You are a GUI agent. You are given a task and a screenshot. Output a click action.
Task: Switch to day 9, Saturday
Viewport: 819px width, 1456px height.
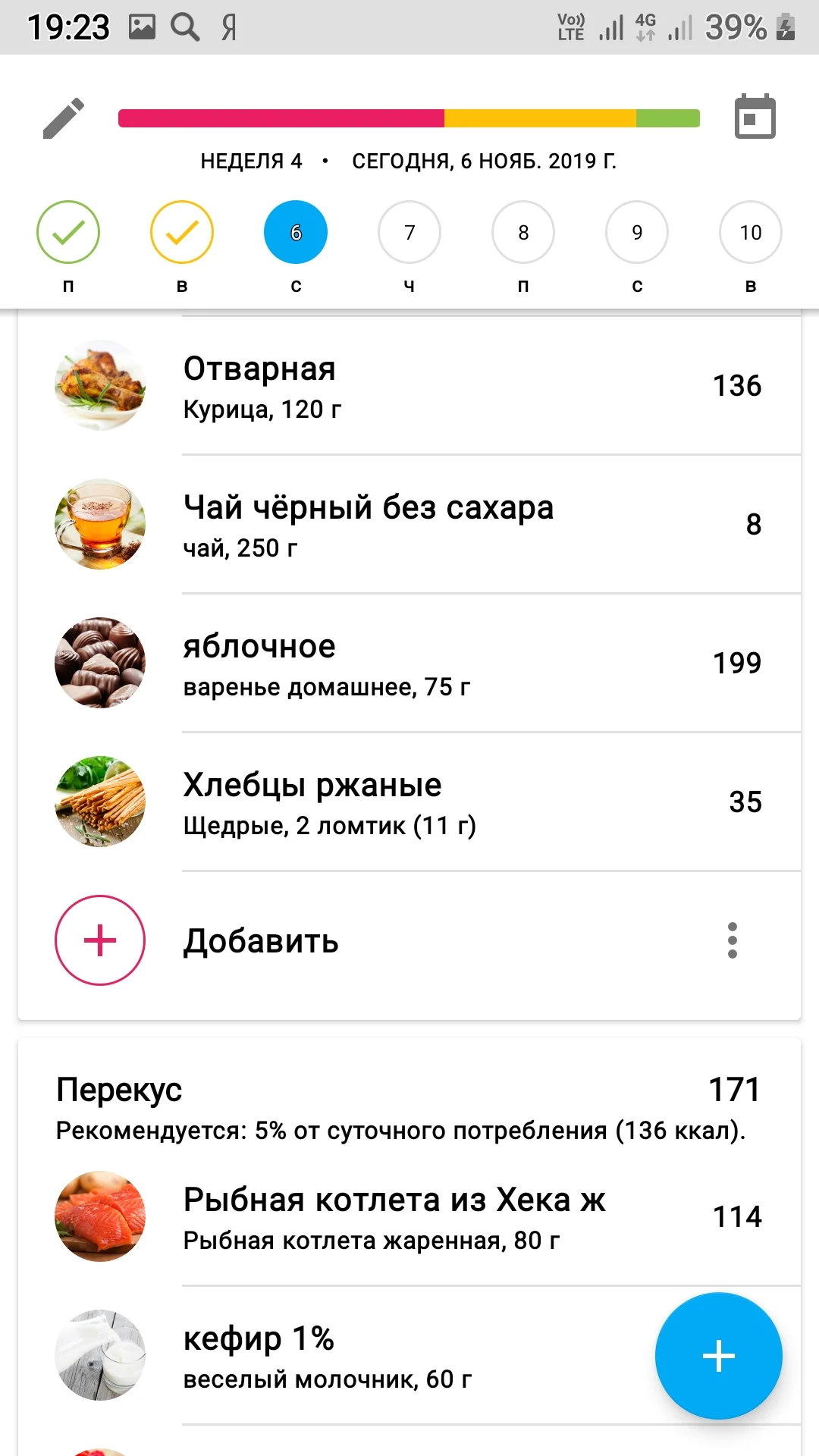637,232
